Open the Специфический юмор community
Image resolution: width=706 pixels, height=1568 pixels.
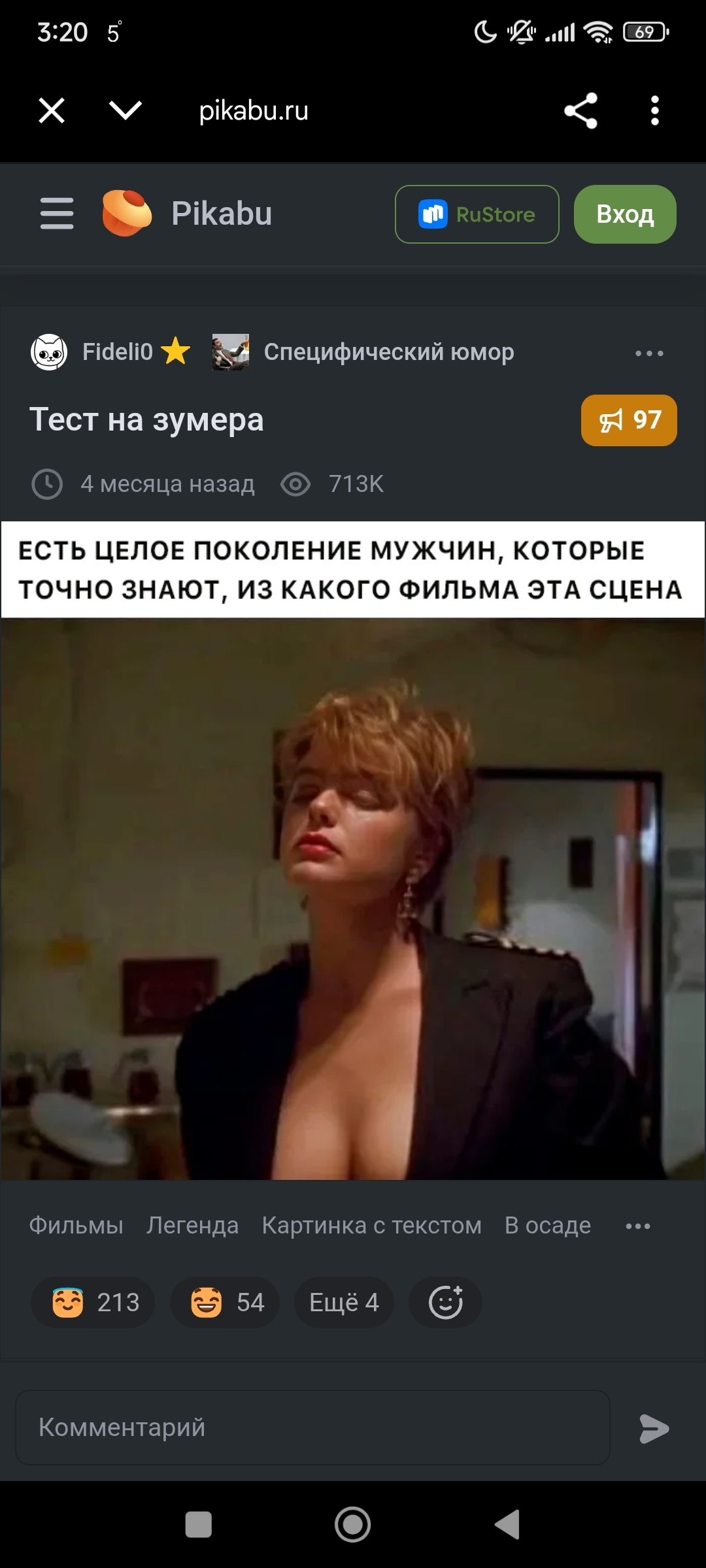tap(388, 352)
